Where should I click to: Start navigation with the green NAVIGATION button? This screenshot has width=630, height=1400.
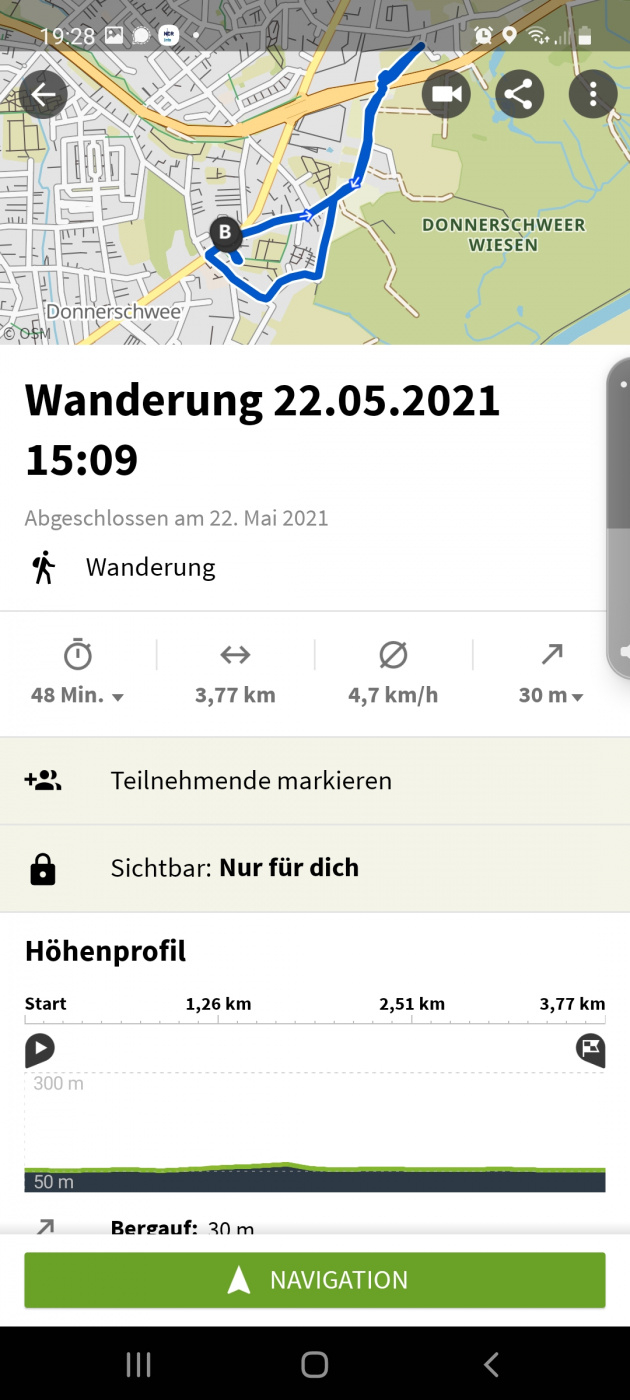point(315,1280)
